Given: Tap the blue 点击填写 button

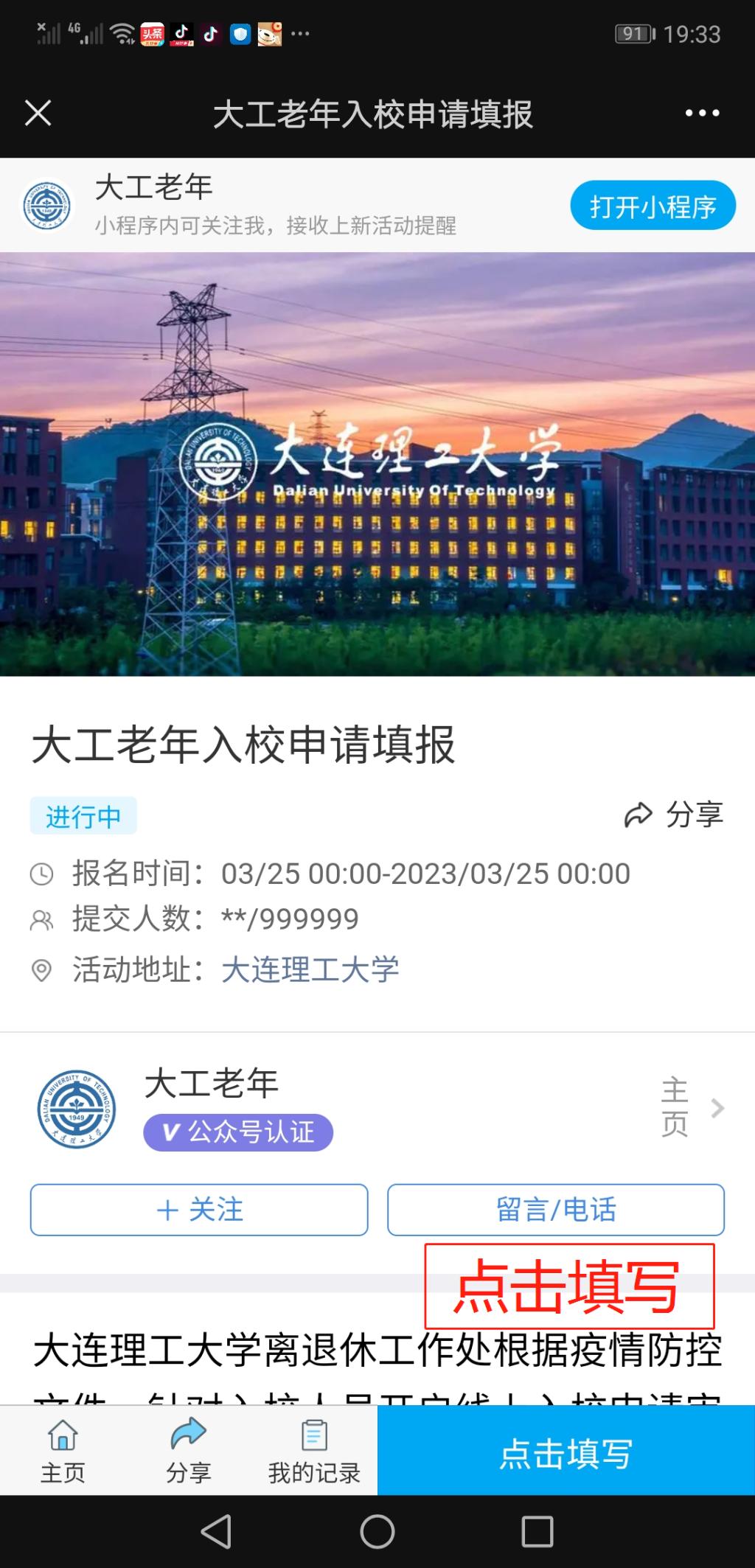Looking at the screenshot, I should pos(566,1451).
